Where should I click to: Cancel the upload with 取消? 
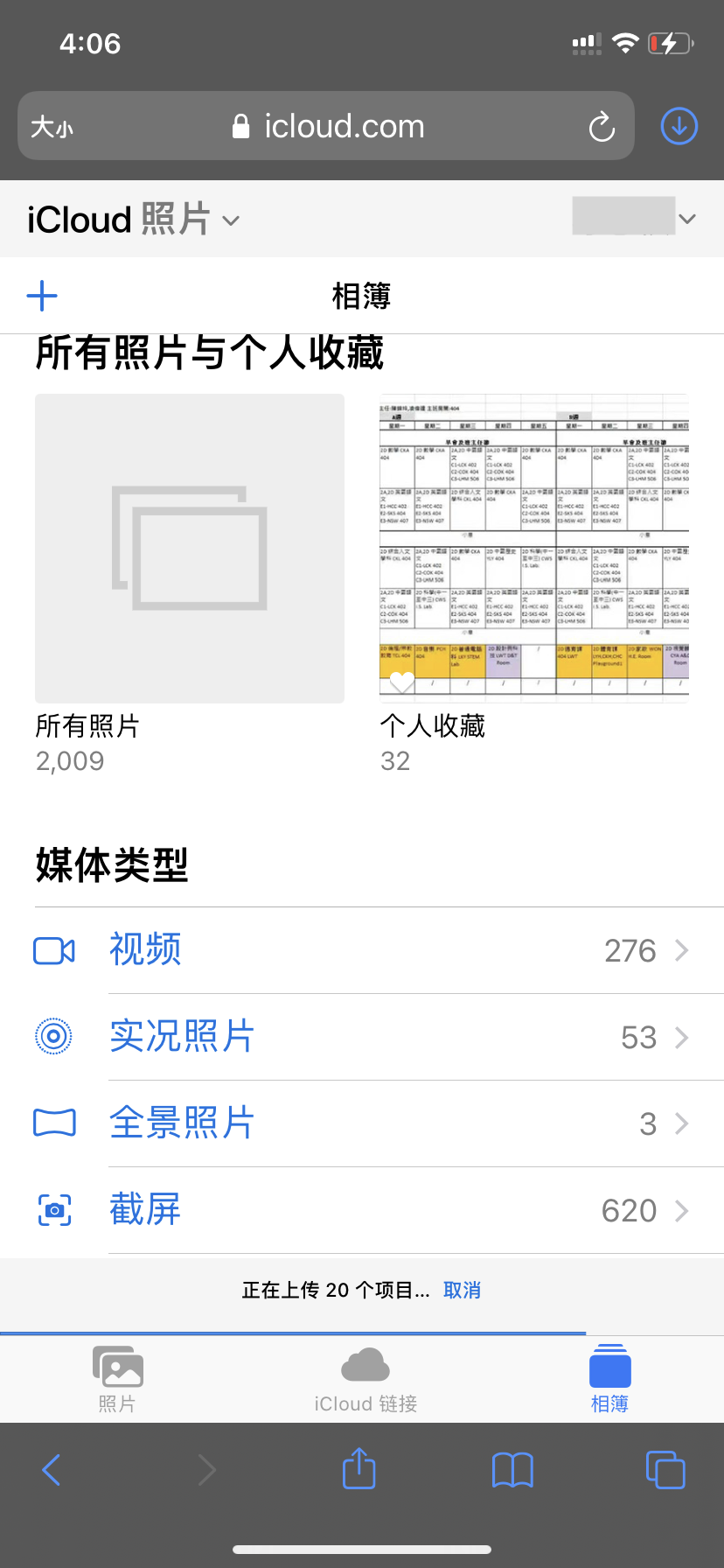tap(462, 1290)
